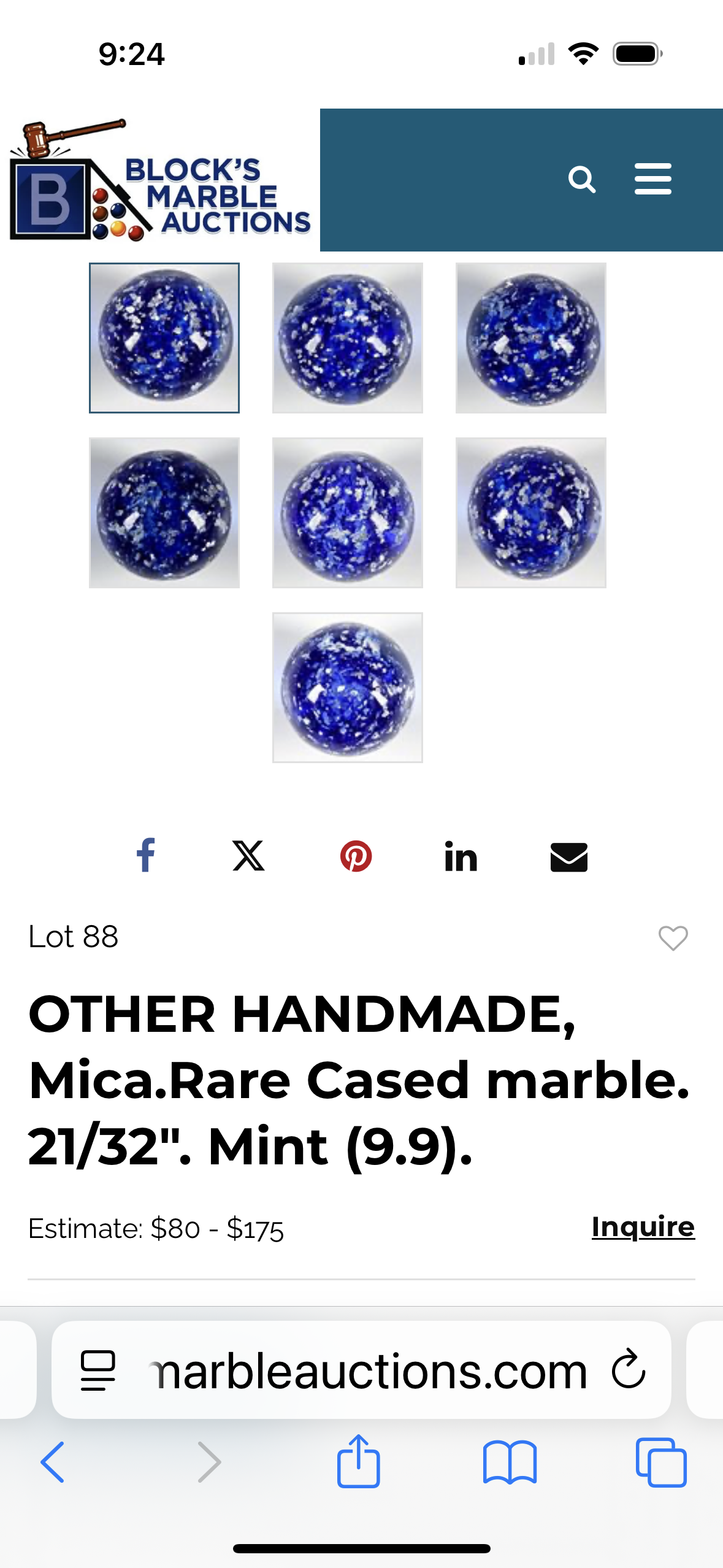Show the seventh marble photo
The height and width of the screenshot is (1568, 723).
(x=348, y=688)
